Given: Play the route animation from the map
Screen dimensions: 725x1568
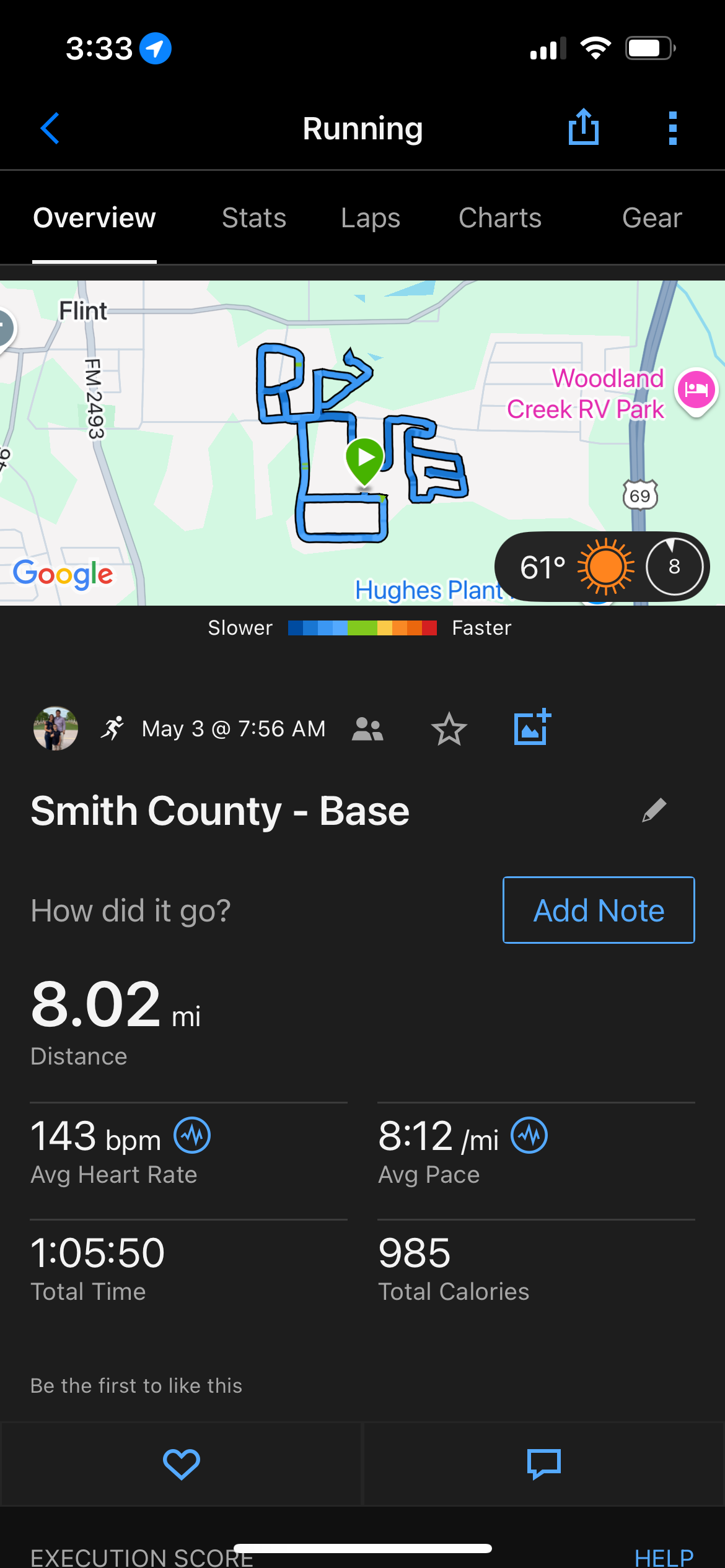Looking at the screenshot, I should [364, 460].
